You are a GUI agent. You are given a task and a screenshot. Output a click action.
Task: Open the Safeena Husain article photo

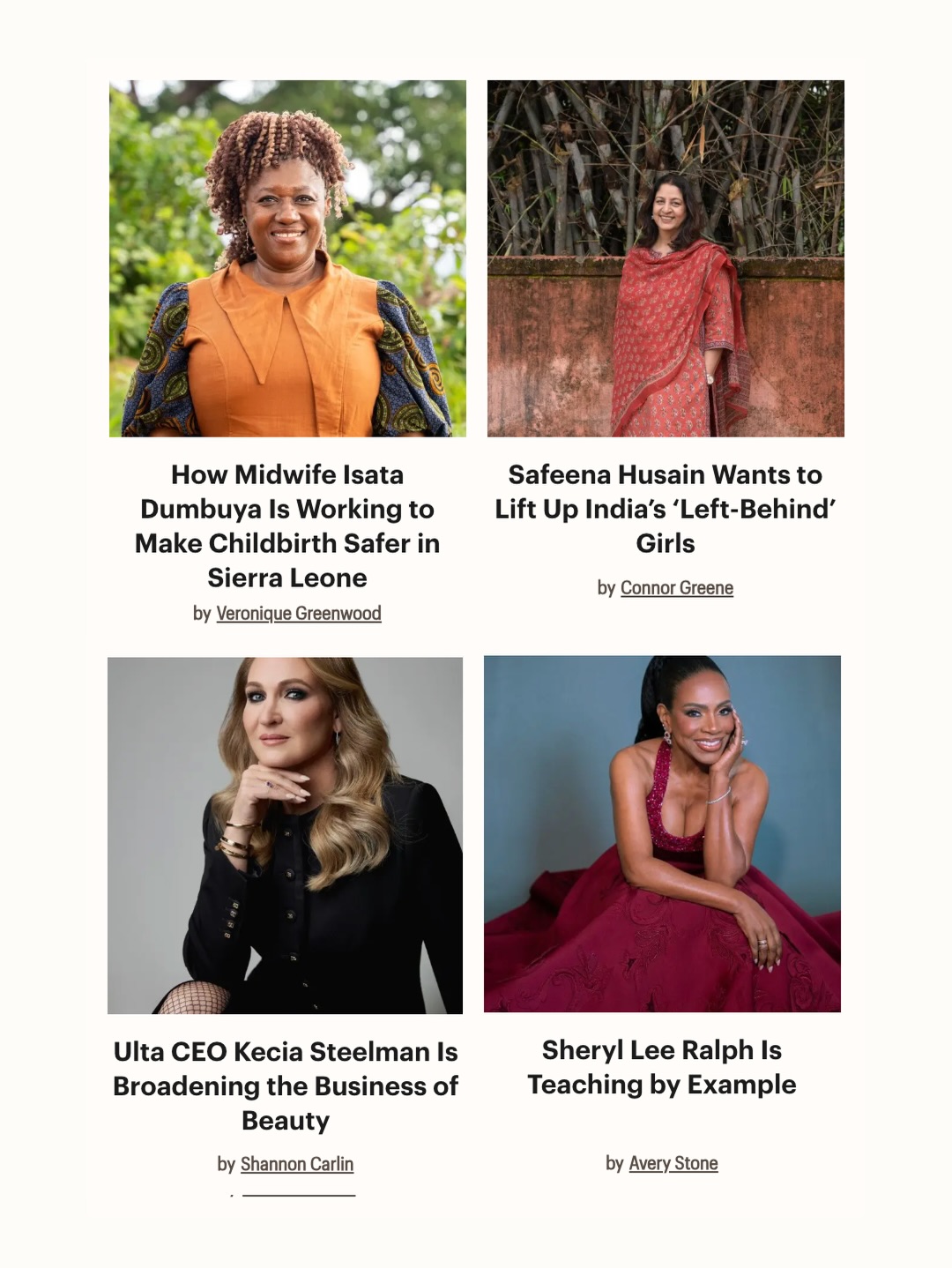point(666,258)
